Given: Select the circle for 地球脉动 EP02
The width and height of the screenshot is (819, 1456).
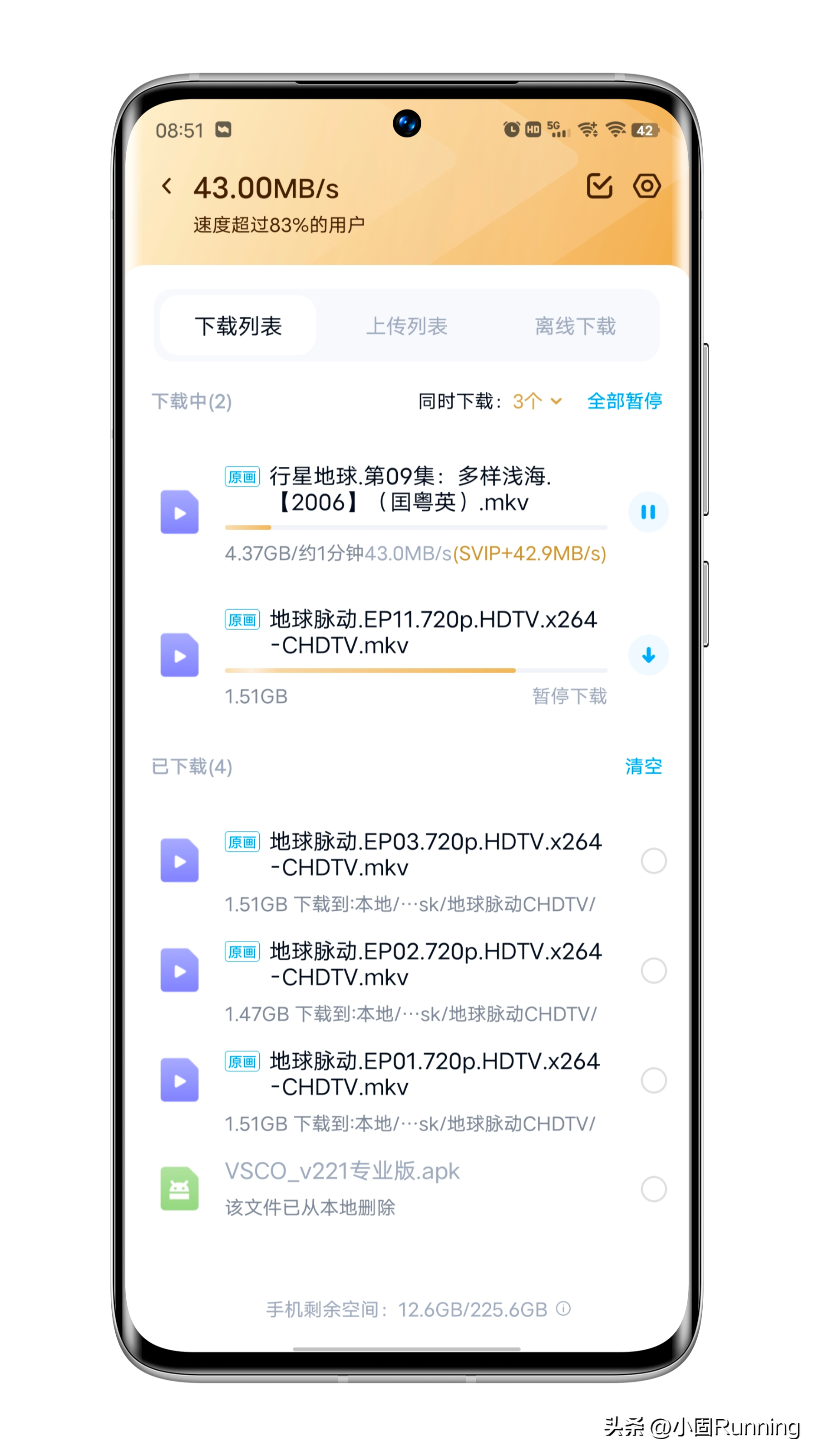Looking at the screenshot, I should pyautogui.click(x=653, y=971).
